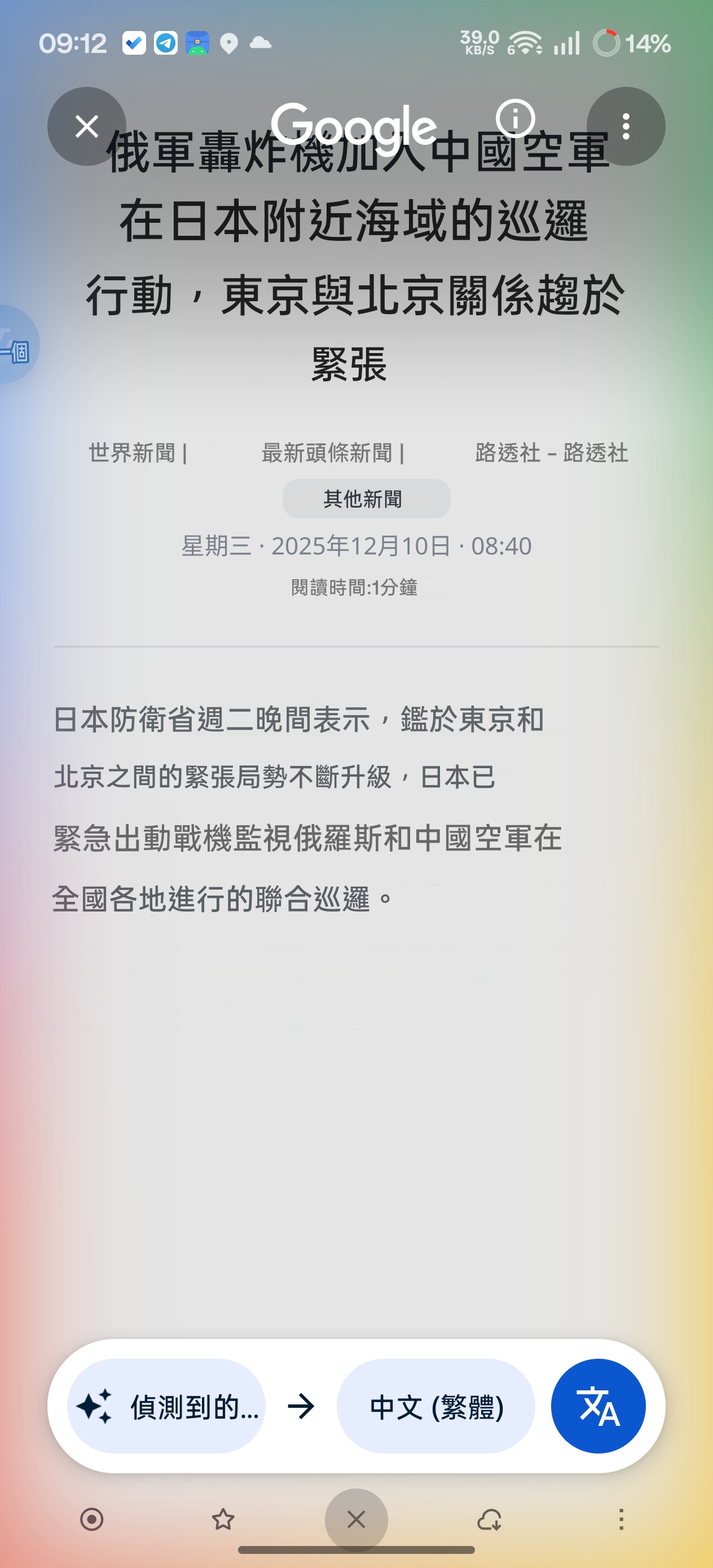This screenshot has width=713, height=1568.
Task: Open the top overflow menu
Action: pyautogui.click(x=626, y=126)
